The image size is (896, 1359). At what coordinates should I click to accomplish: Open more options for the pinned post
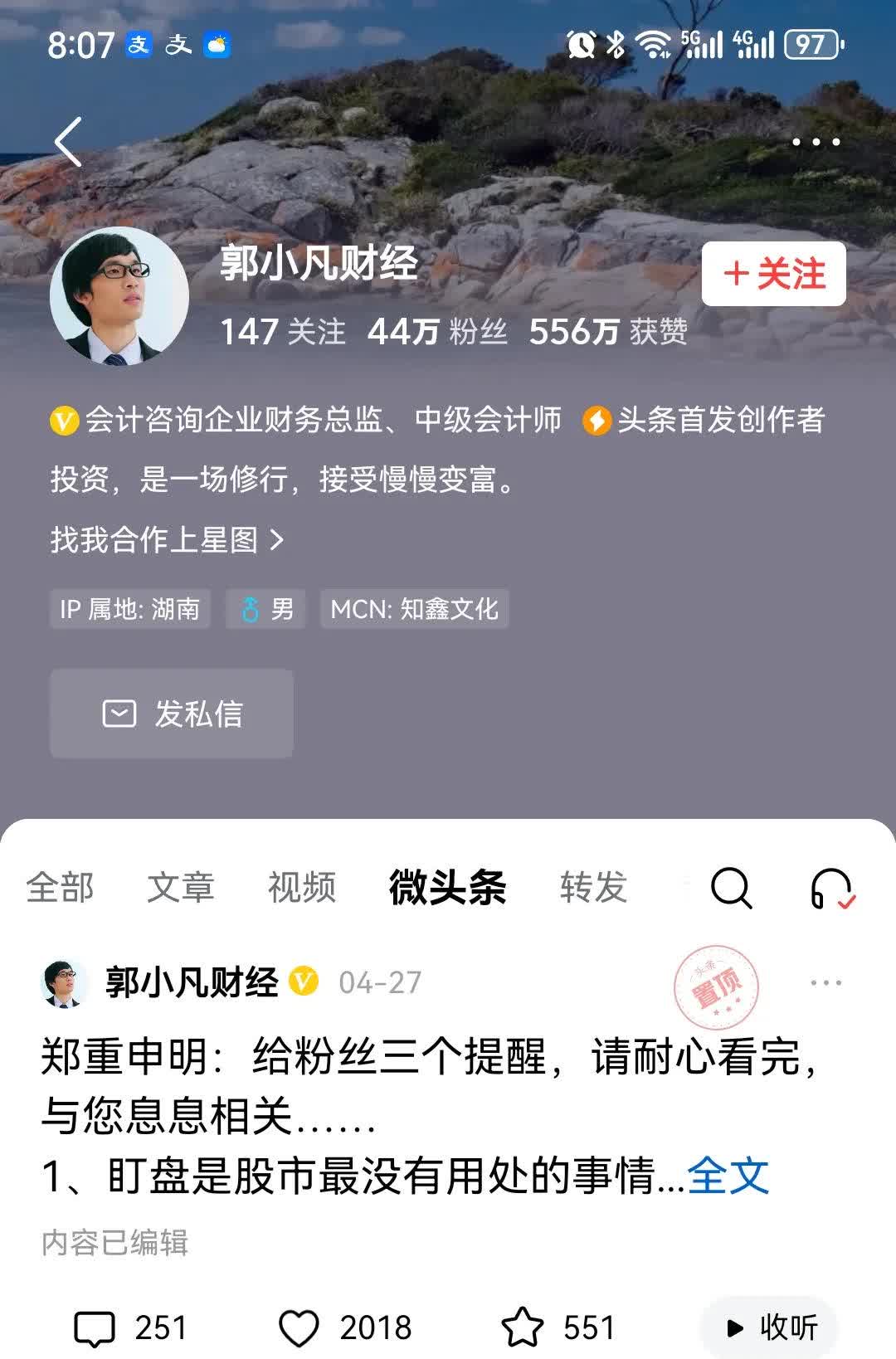825,983
